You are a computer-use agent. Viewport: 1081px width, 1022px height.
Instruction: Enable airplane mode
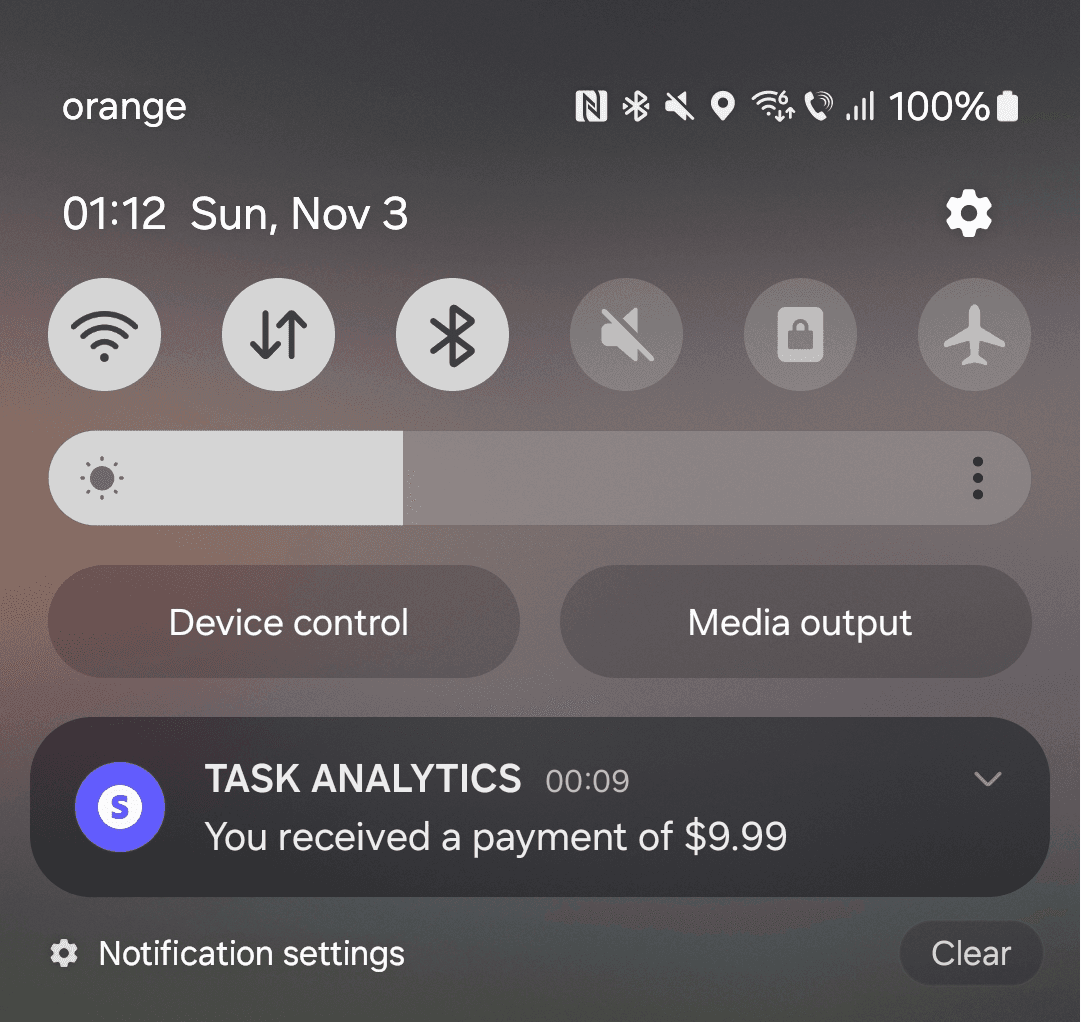pyautogui.click(x=974, y=334)
